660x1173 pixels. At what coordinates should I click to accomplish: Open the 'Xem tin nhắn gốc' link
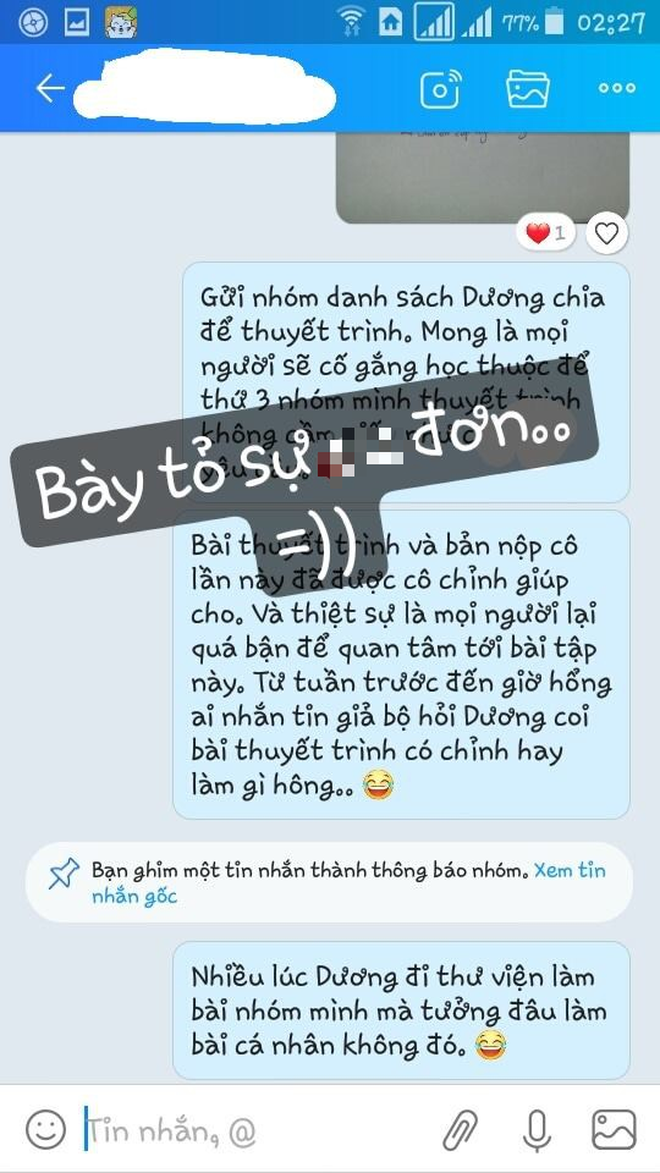click(x=568, y=871)
